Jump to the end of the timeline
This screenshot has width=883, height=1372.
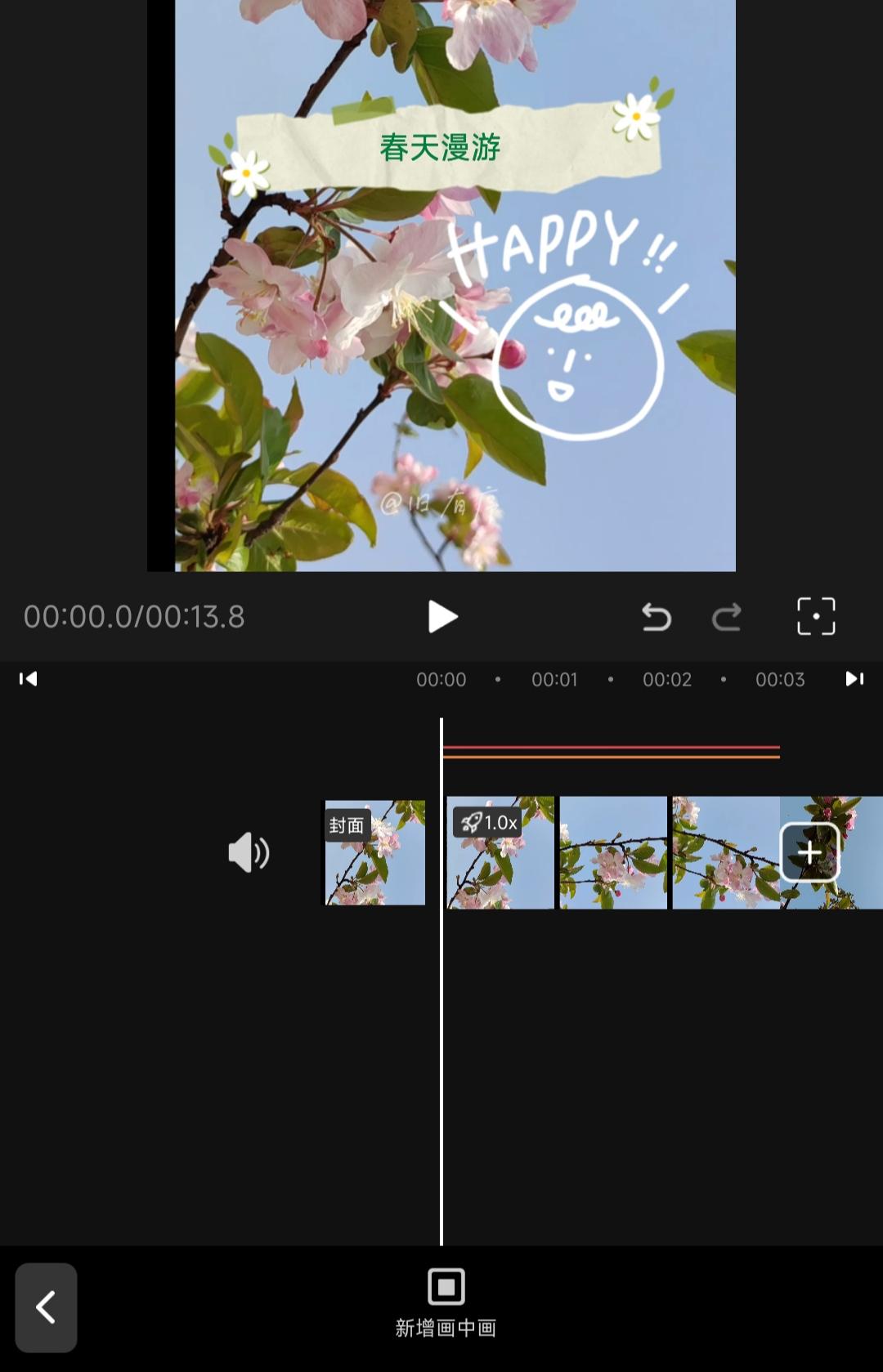click(x=854, y=679)
